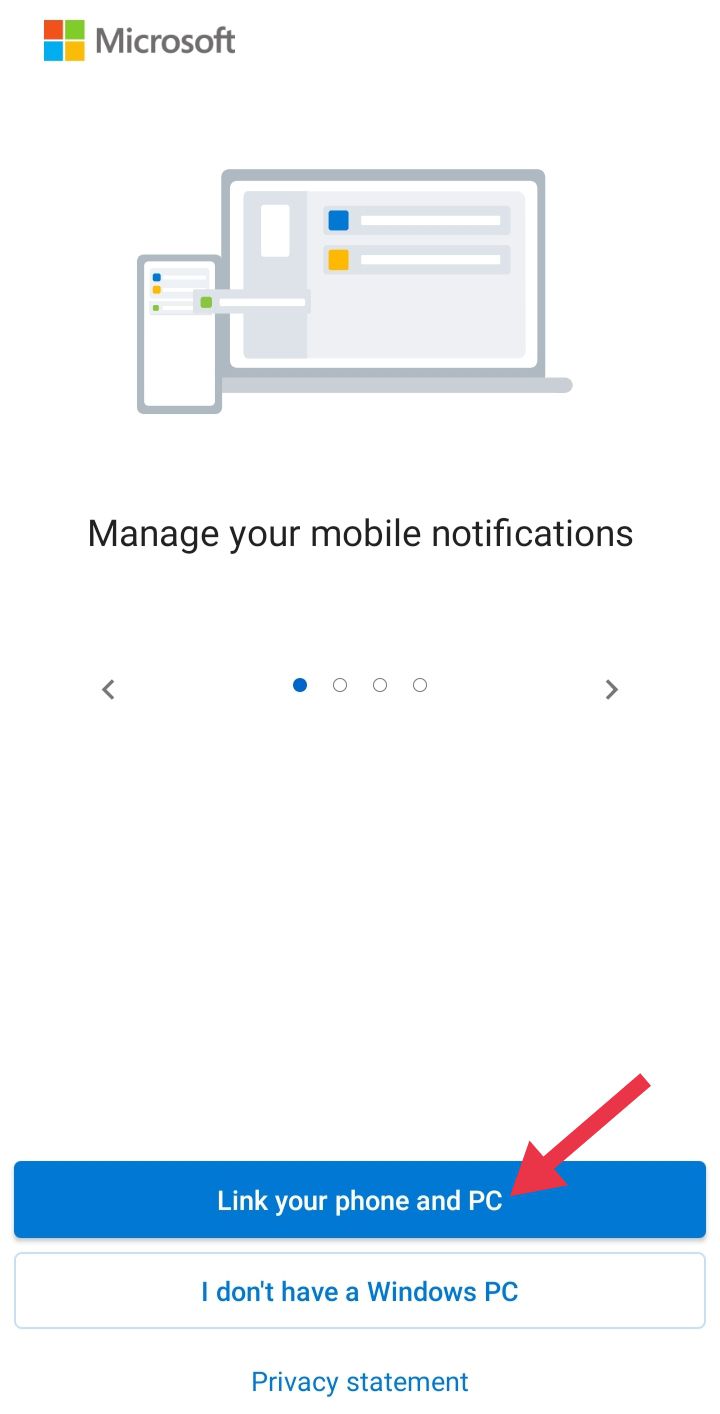Open the Privacy statement link

[360, 1381]
